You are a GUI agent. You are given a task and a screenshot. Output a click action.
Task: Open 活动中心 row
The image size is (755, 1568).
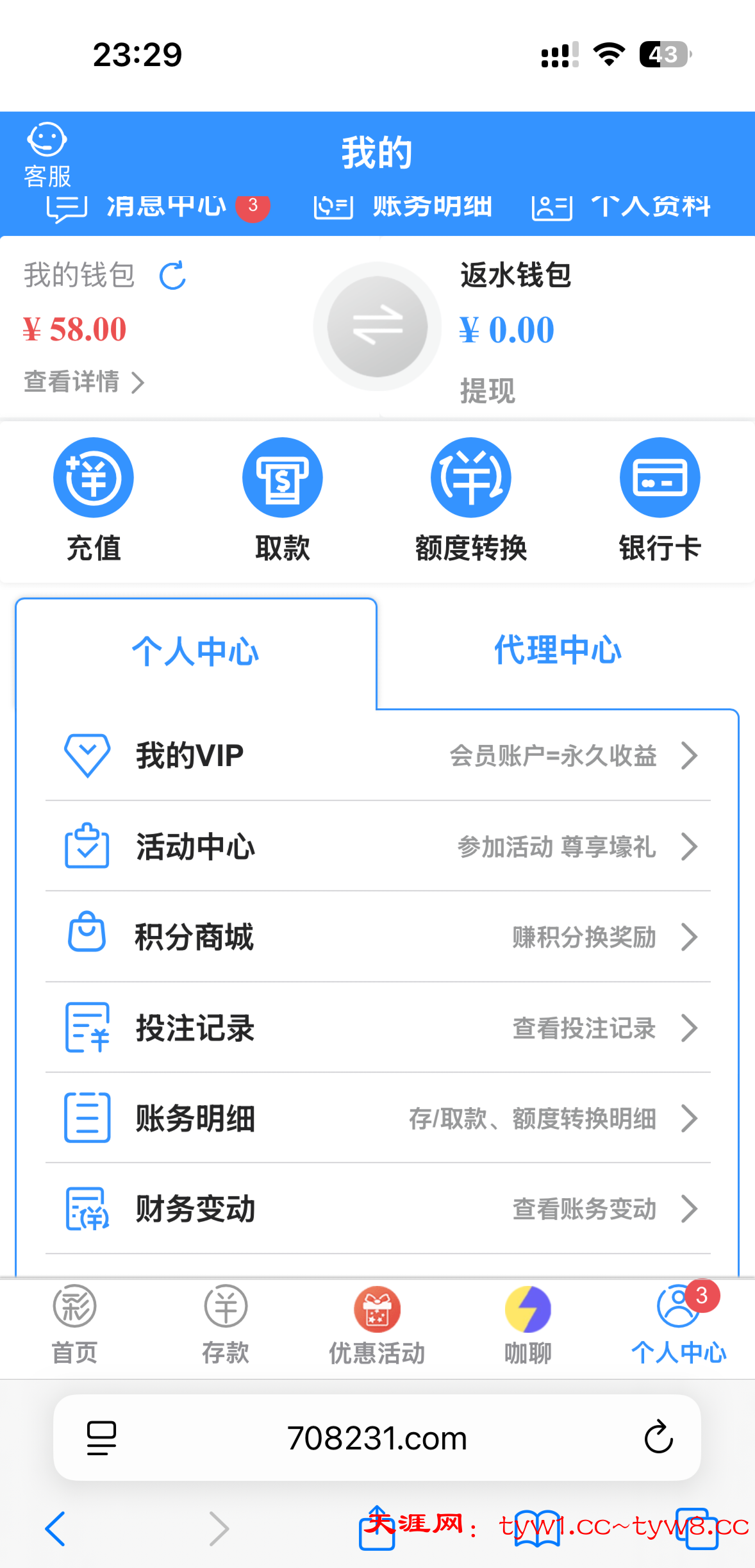point(378,846)
